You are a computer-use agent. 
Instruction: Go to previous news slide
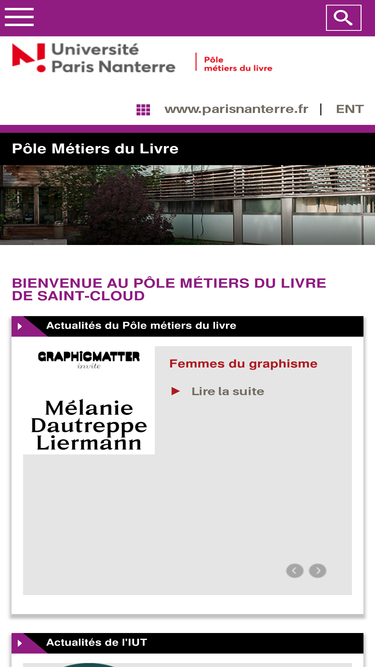pyautogui.click(x=295, y=570)
